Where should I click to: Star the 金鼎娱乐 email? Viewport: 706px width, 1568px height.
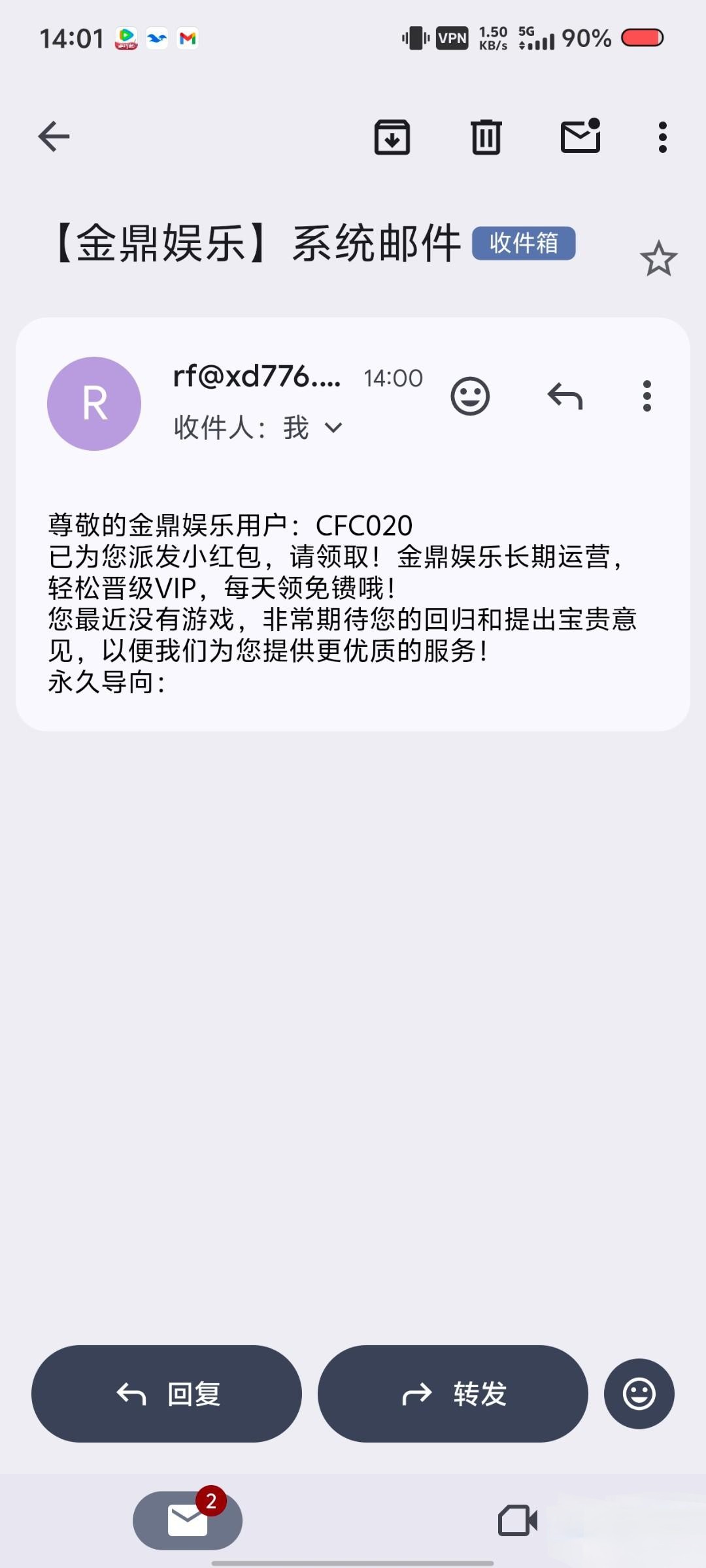(x=658, y=259)
